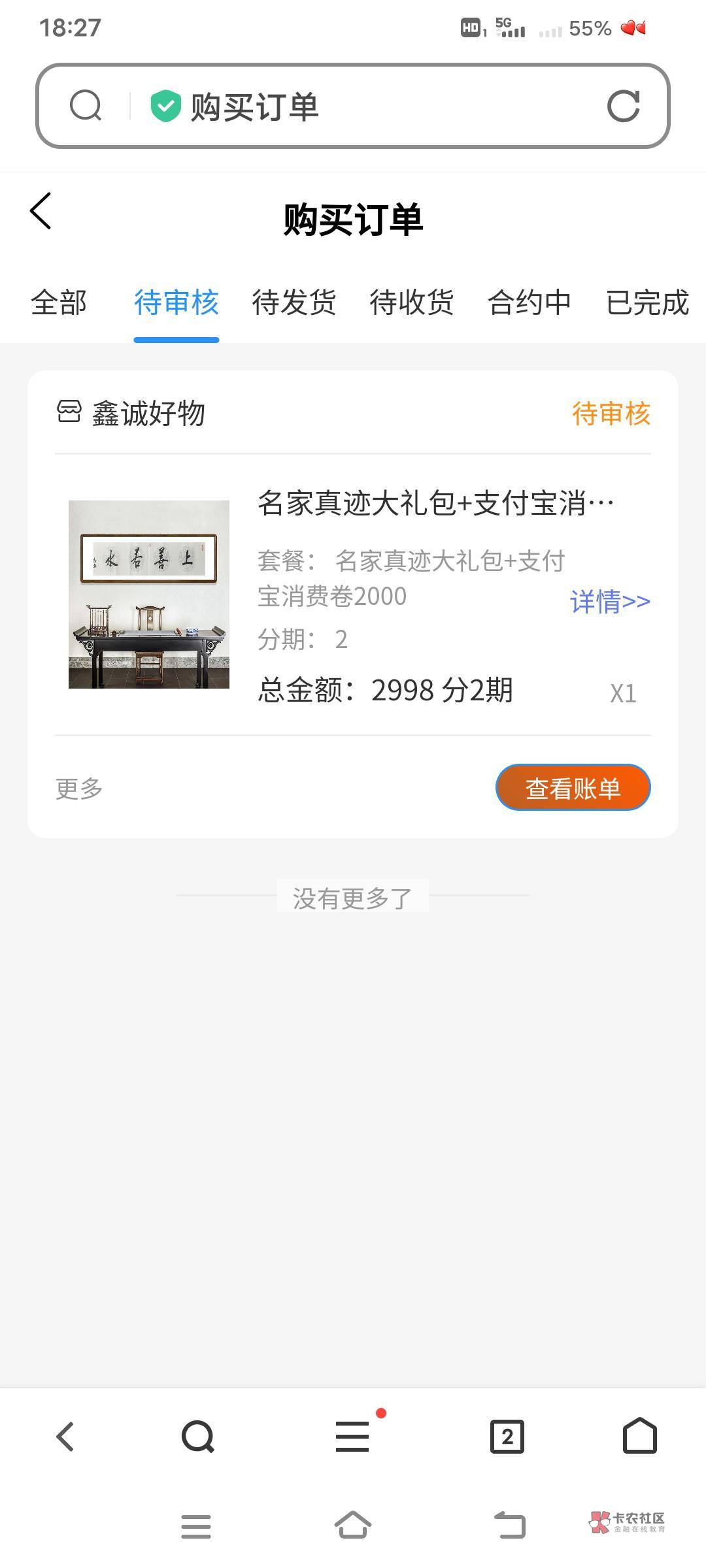Switch to the 全部 orders tab
Image resolution: width=706 pixels, height=1568 pixels.
point(59,302)
